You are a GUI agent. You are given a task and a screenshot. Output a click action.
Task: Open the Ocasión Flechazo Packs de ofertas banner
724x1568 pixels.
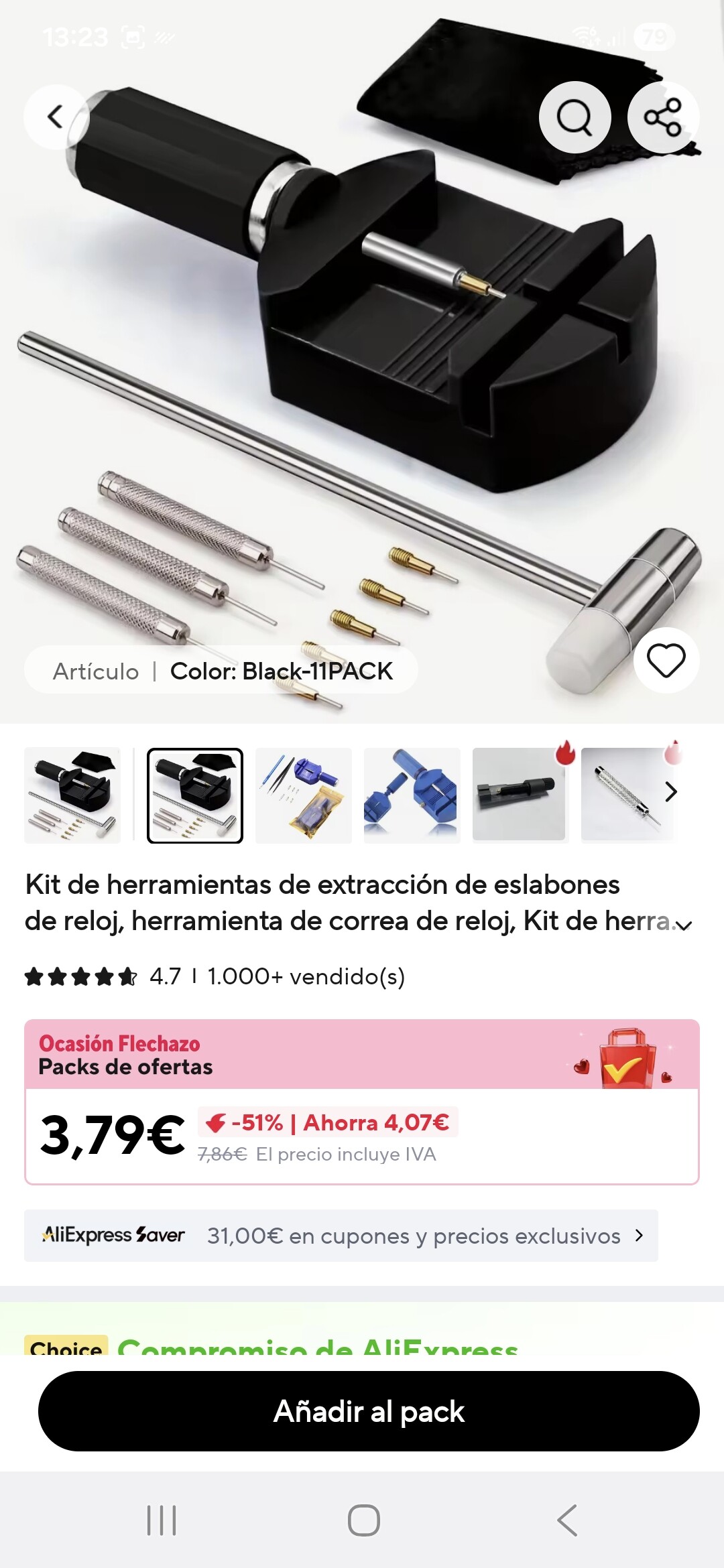point(362,1055)
